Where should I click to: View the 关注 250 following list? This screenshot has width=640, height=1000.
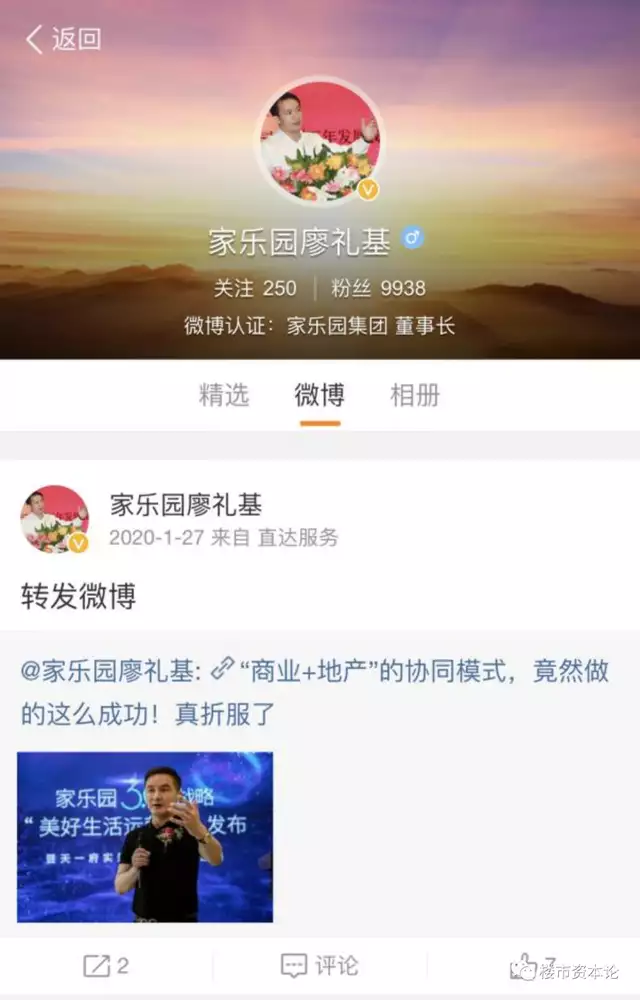[x=255, y=288]
